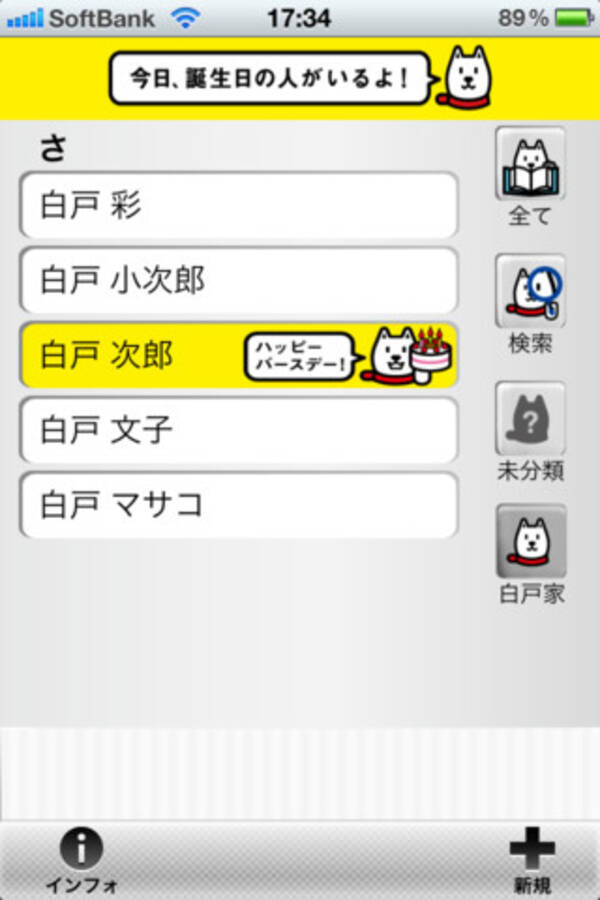The height and width of the screenshot is (900, 600).
Task: Open contact 白戸 彩
Action: coord(238,205)
